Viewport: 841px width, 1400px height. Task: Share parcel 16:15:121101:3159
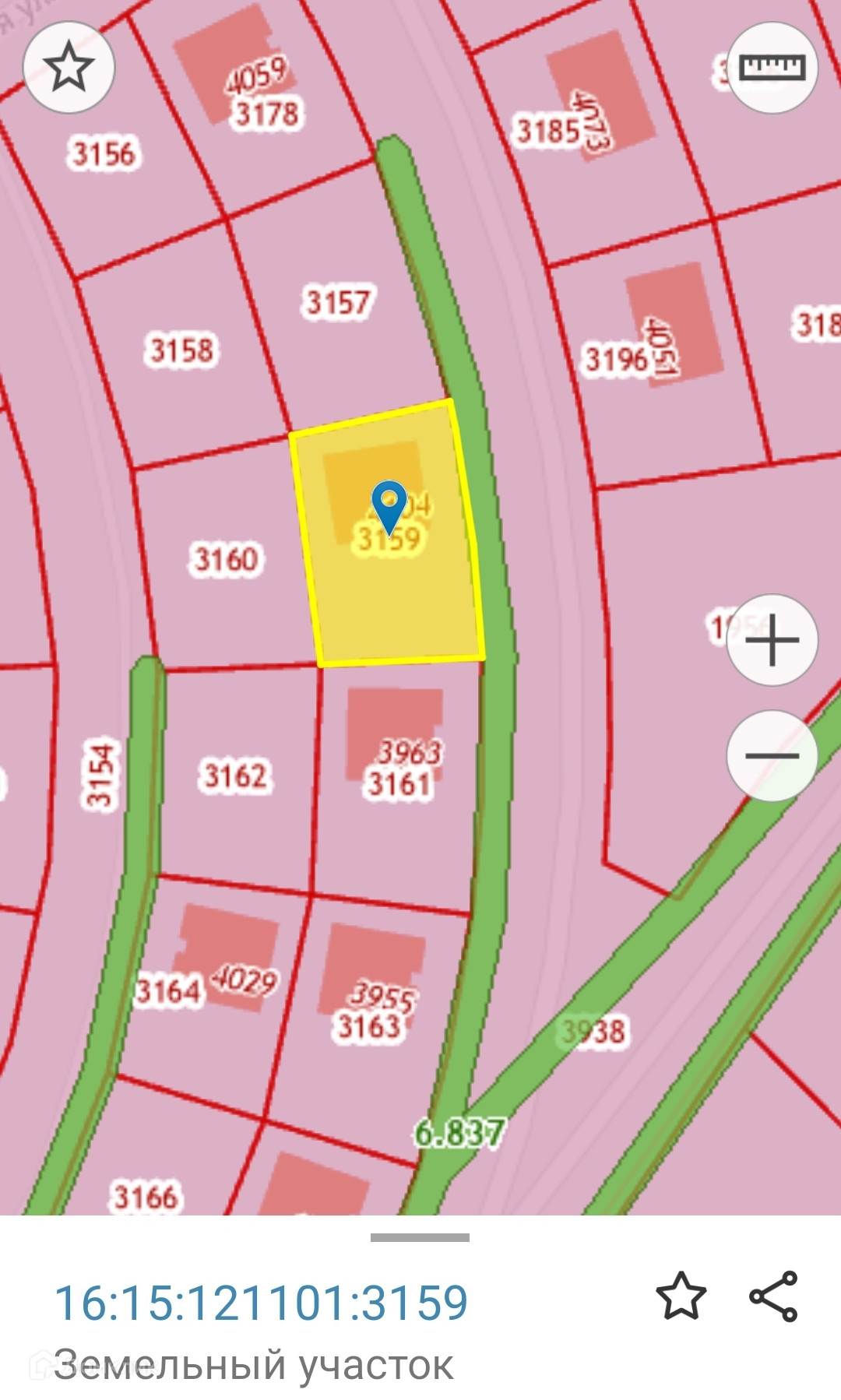pos(773,1296)
